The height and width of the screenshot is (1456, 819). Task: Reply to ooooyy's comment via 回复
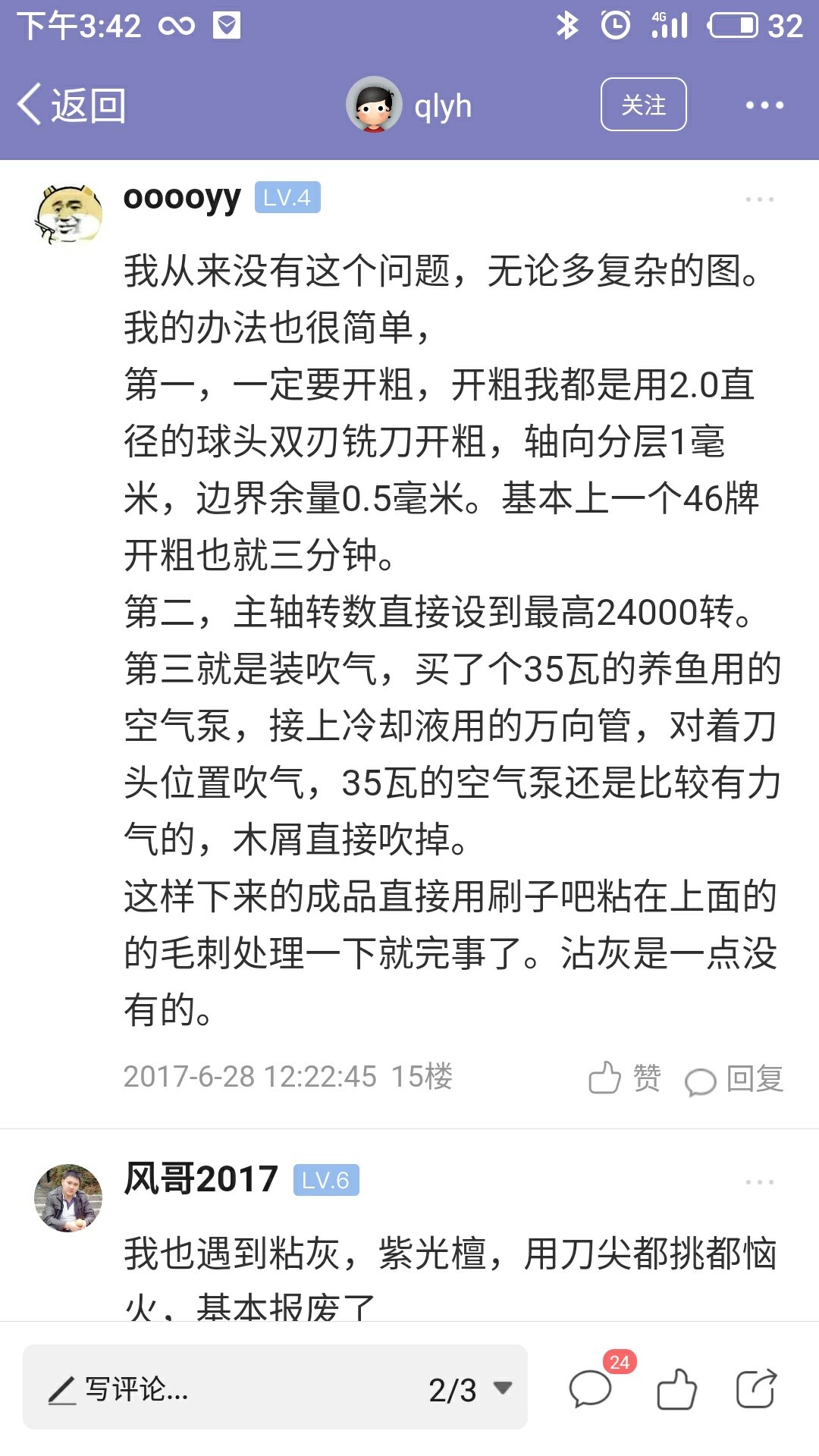(x=734, y=1079)
